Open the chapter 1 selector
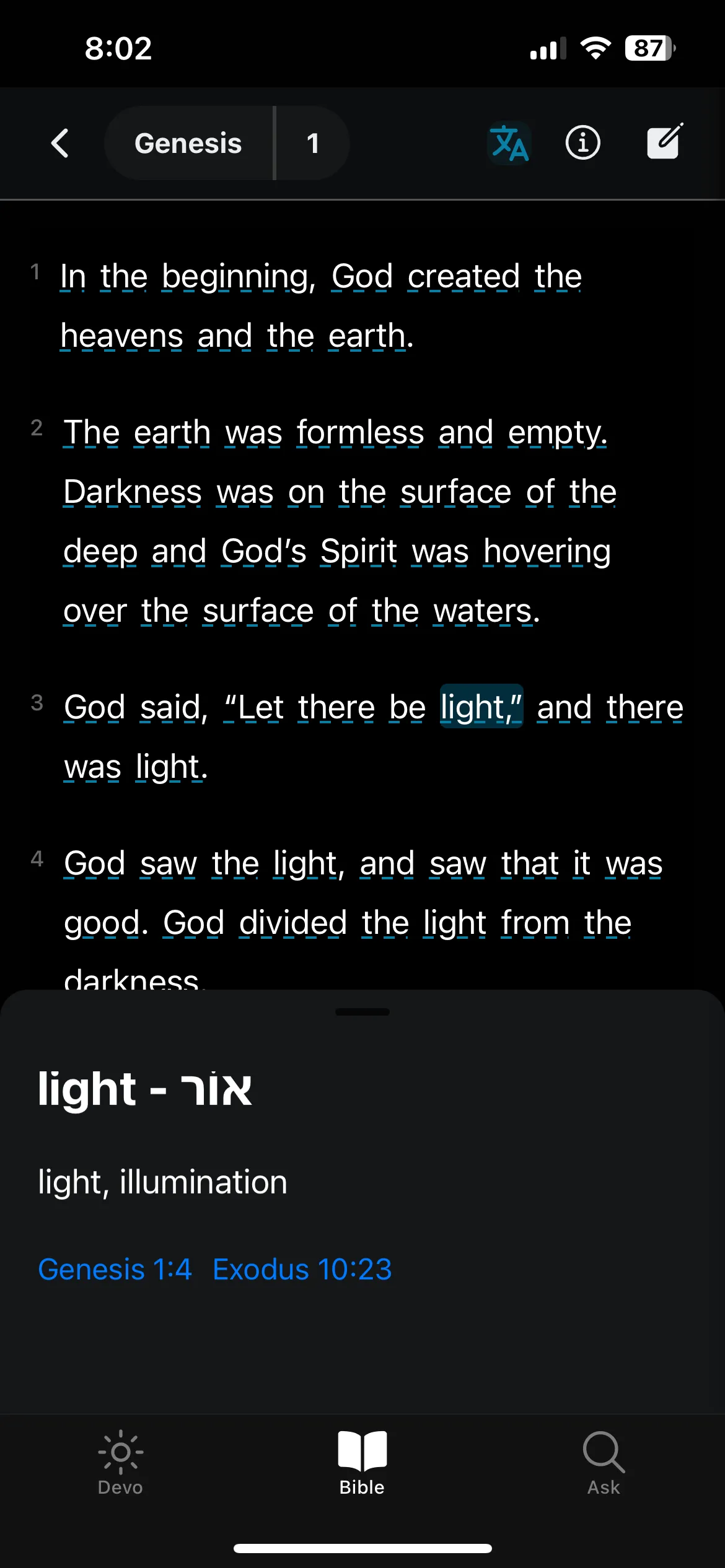This screenshot has height=1568, width=725. (x=313, y=144)
